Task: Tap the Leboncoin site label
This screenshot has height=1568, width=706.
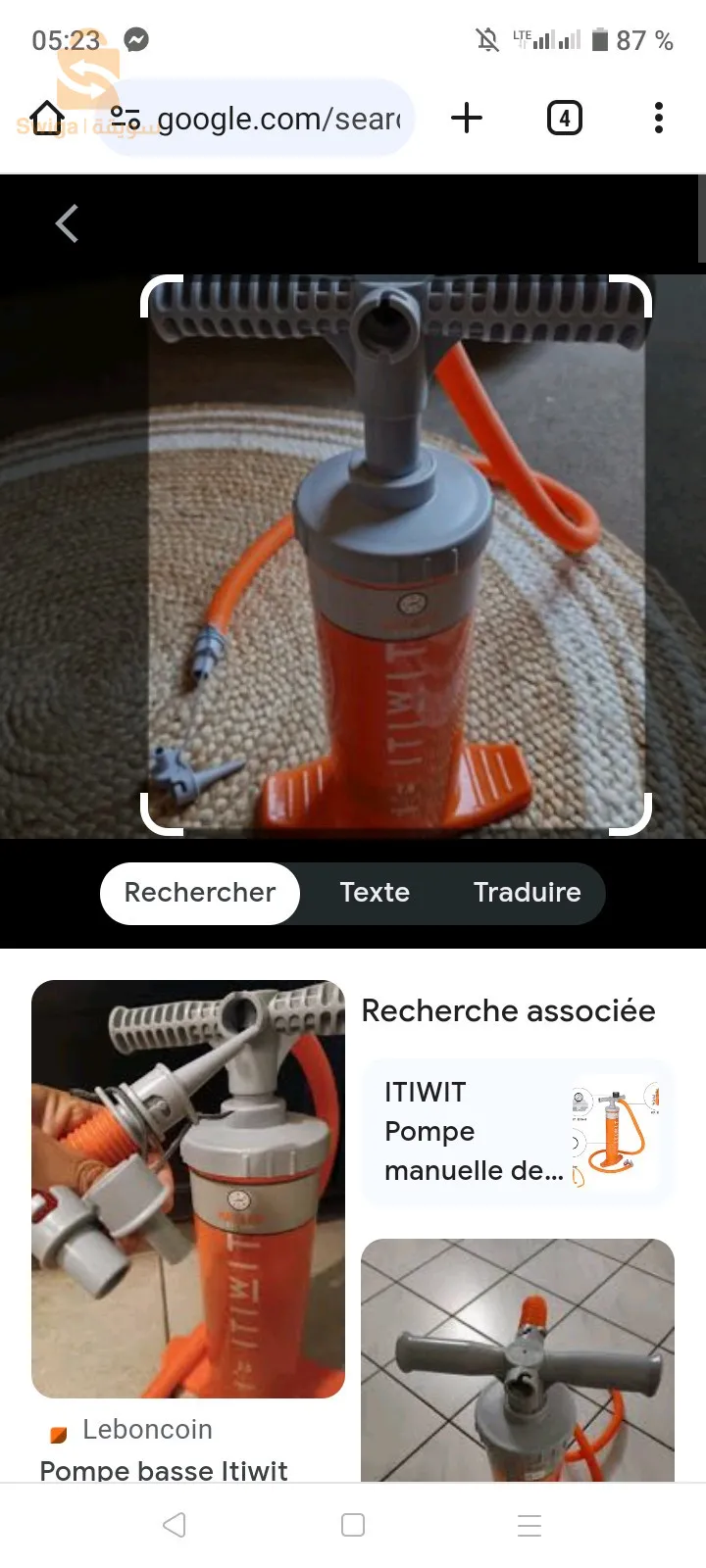Action: coord(147,1430)
